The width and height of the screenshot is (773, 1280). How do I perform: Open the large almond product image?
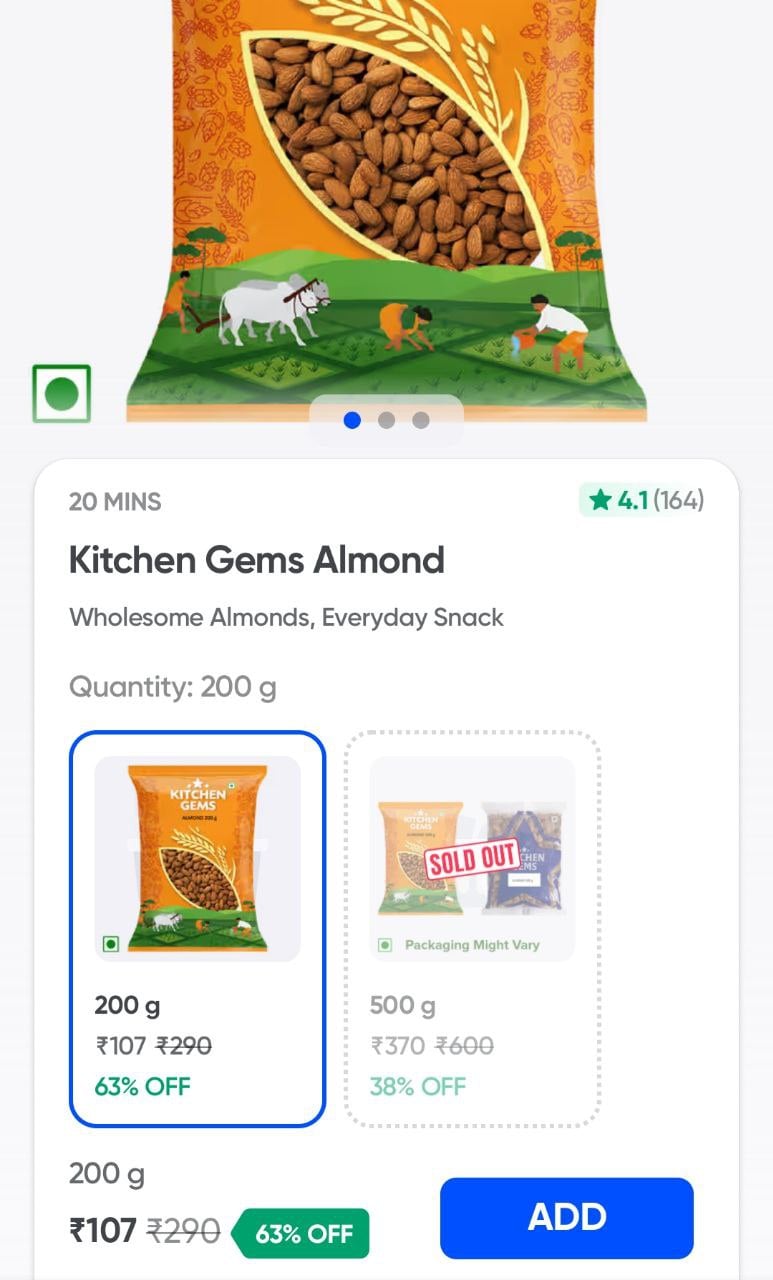[385, 200]
